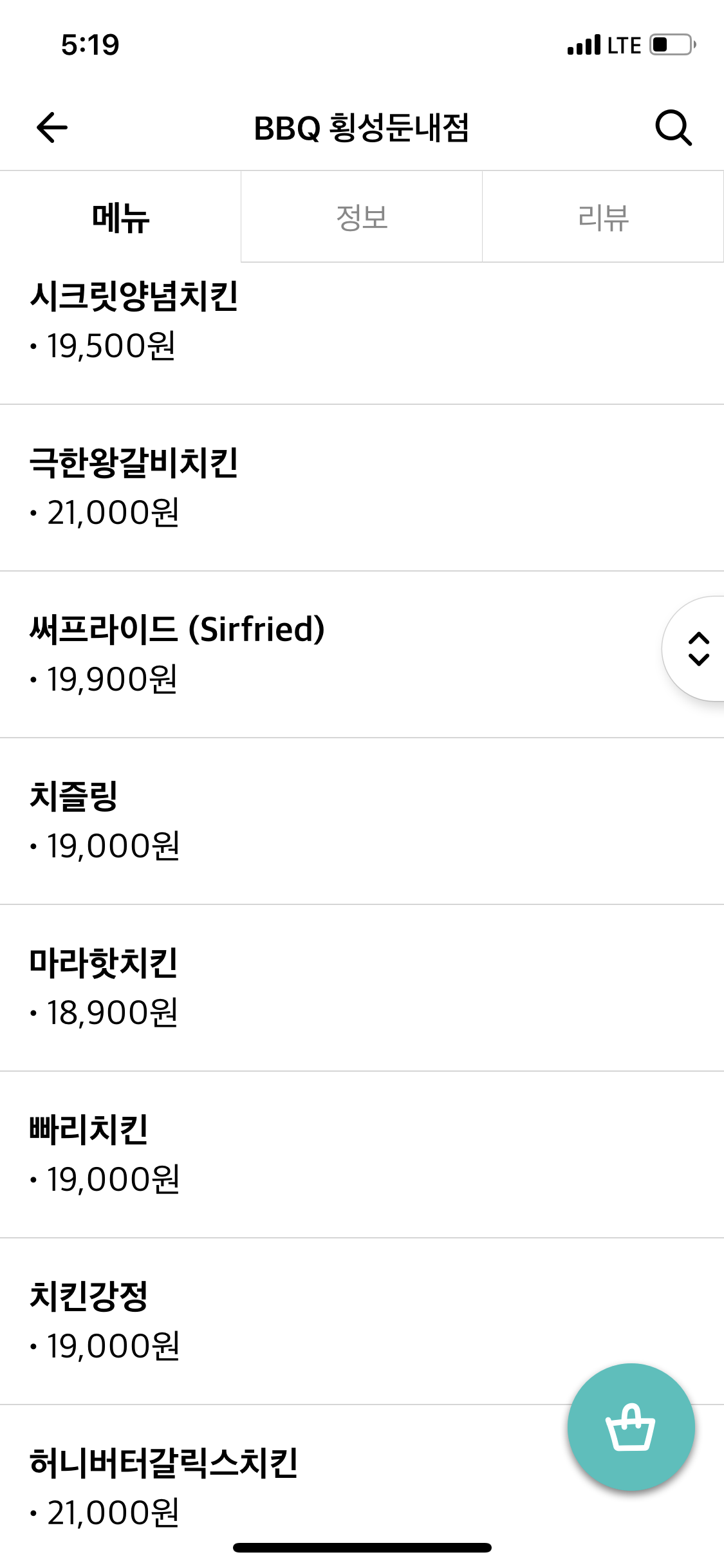This screenshot has height=1568, width=724.
Task: Open the floating shopping basket button
Action: (x=631, y=1427)
